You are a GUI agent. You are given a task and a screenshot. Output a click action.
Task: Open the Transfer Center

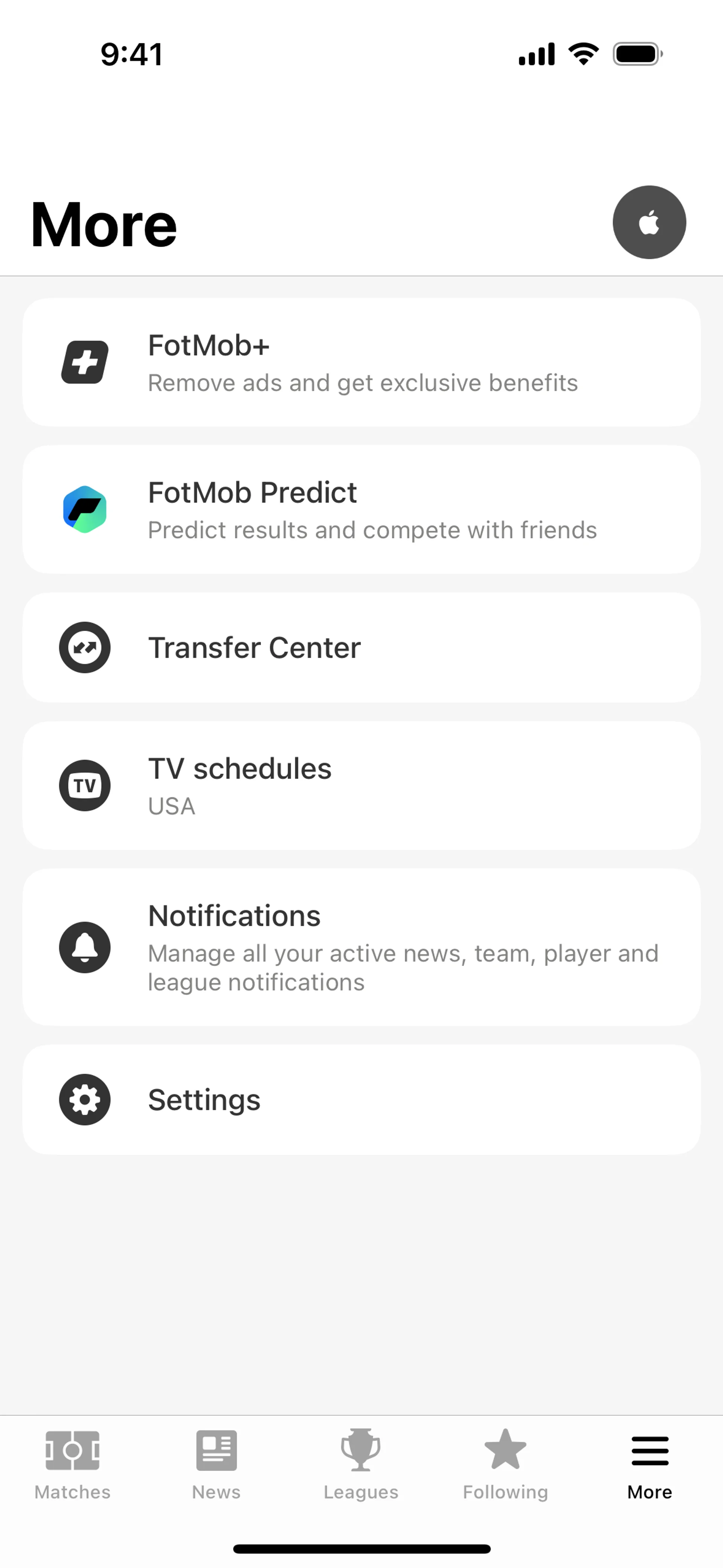click(x=361, y=648)
